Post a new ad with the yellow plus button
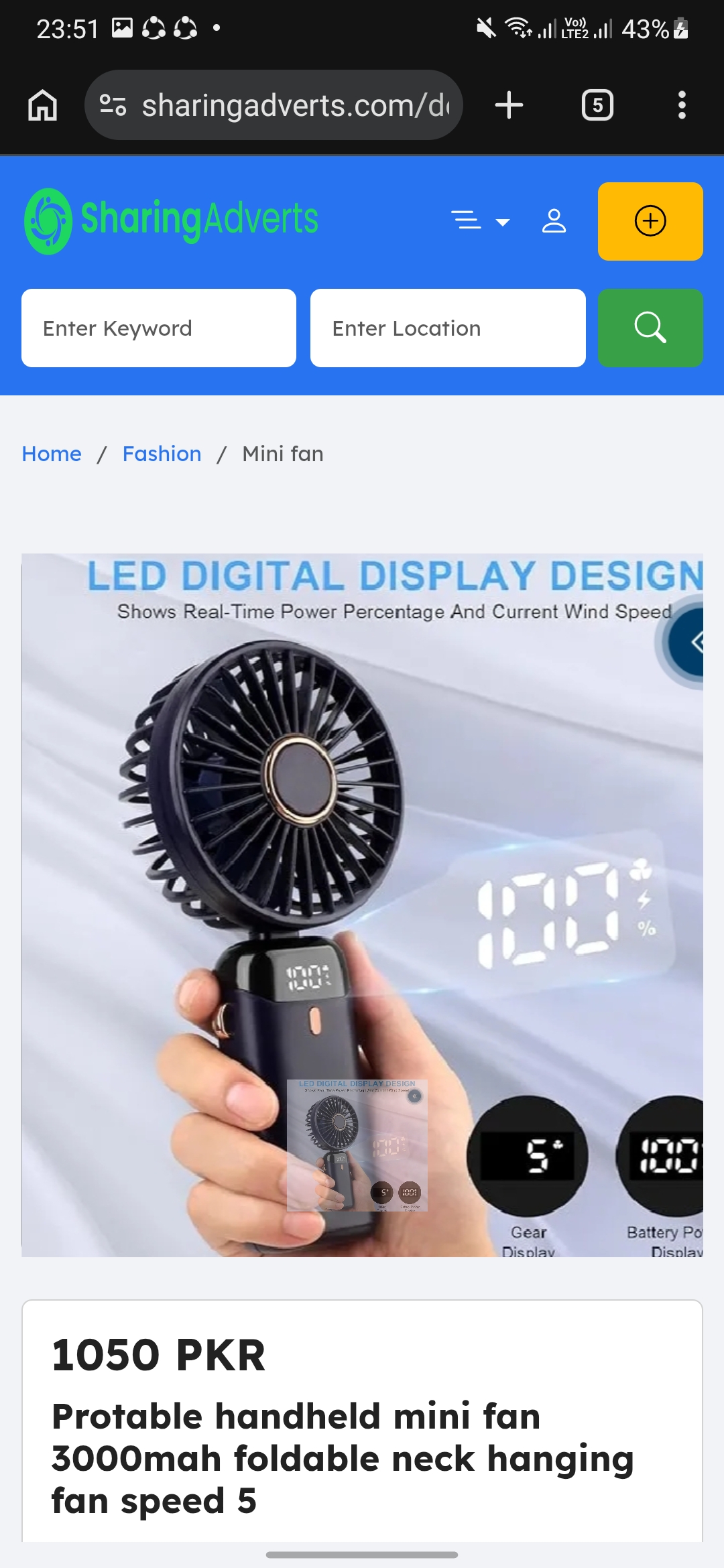Viewport: 724px width, 1568px height. coord(650,221)
